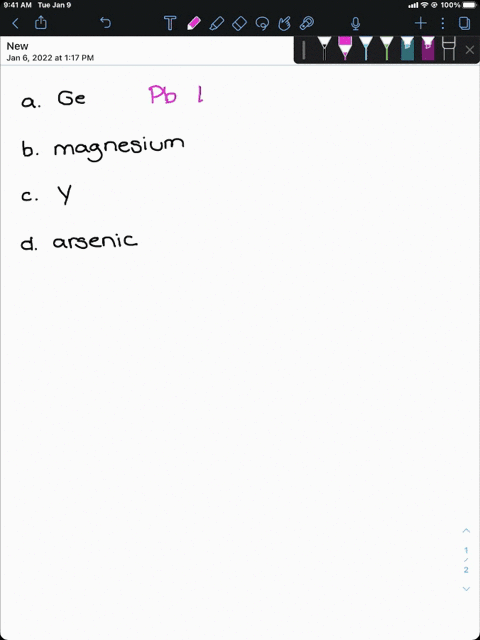Go to the next page
This screenshot has height=640, width=480.
[x=466, y=589]
